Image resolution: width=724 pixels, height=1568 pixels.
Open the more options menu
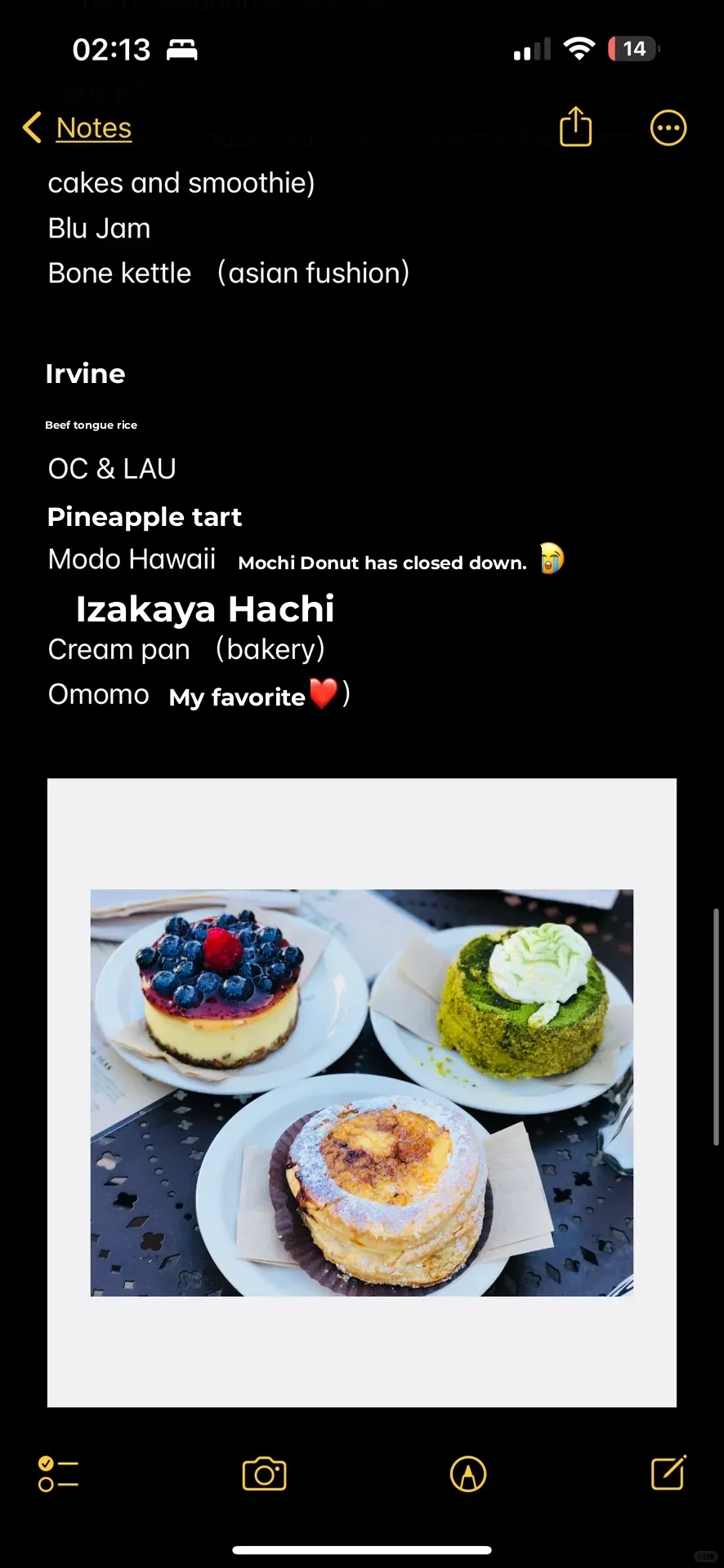point(668,128)
